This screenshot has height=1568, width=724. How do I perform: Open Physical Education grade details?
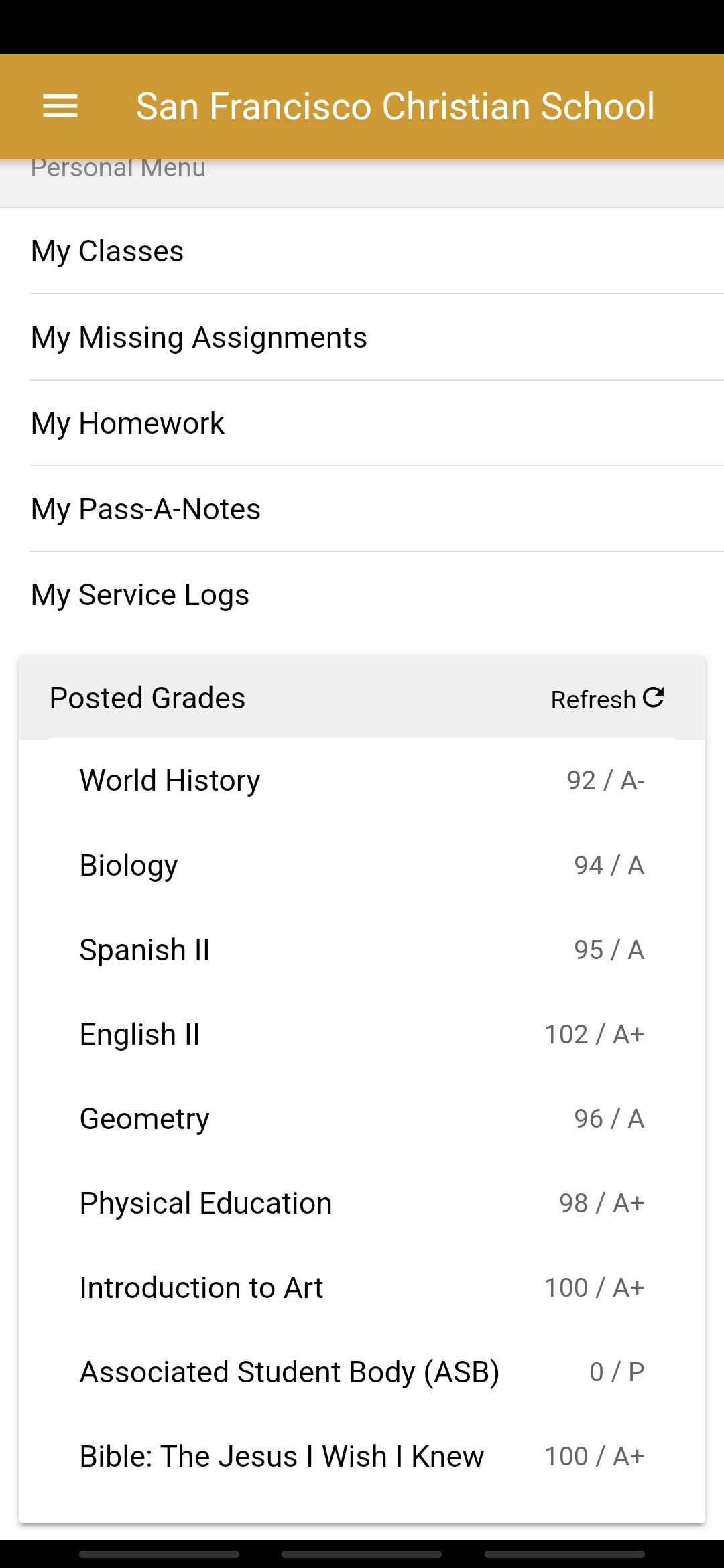(x=362, y=1202)
